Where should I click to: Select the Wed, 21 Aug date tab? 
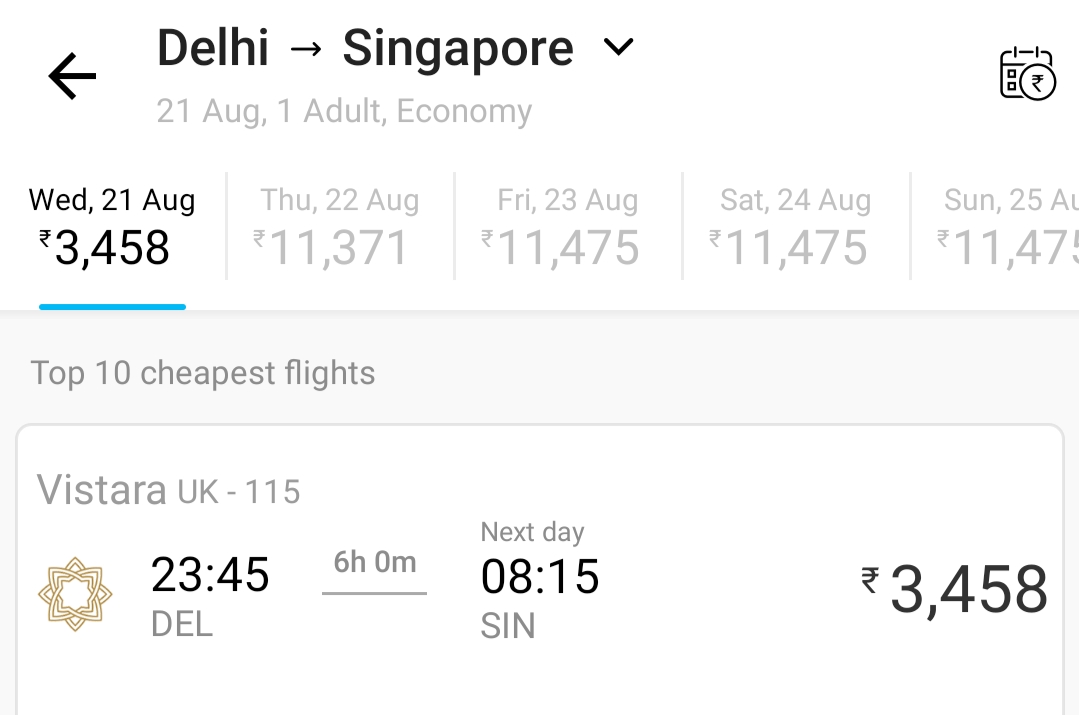pyautogui.click(x=112, y=227)
